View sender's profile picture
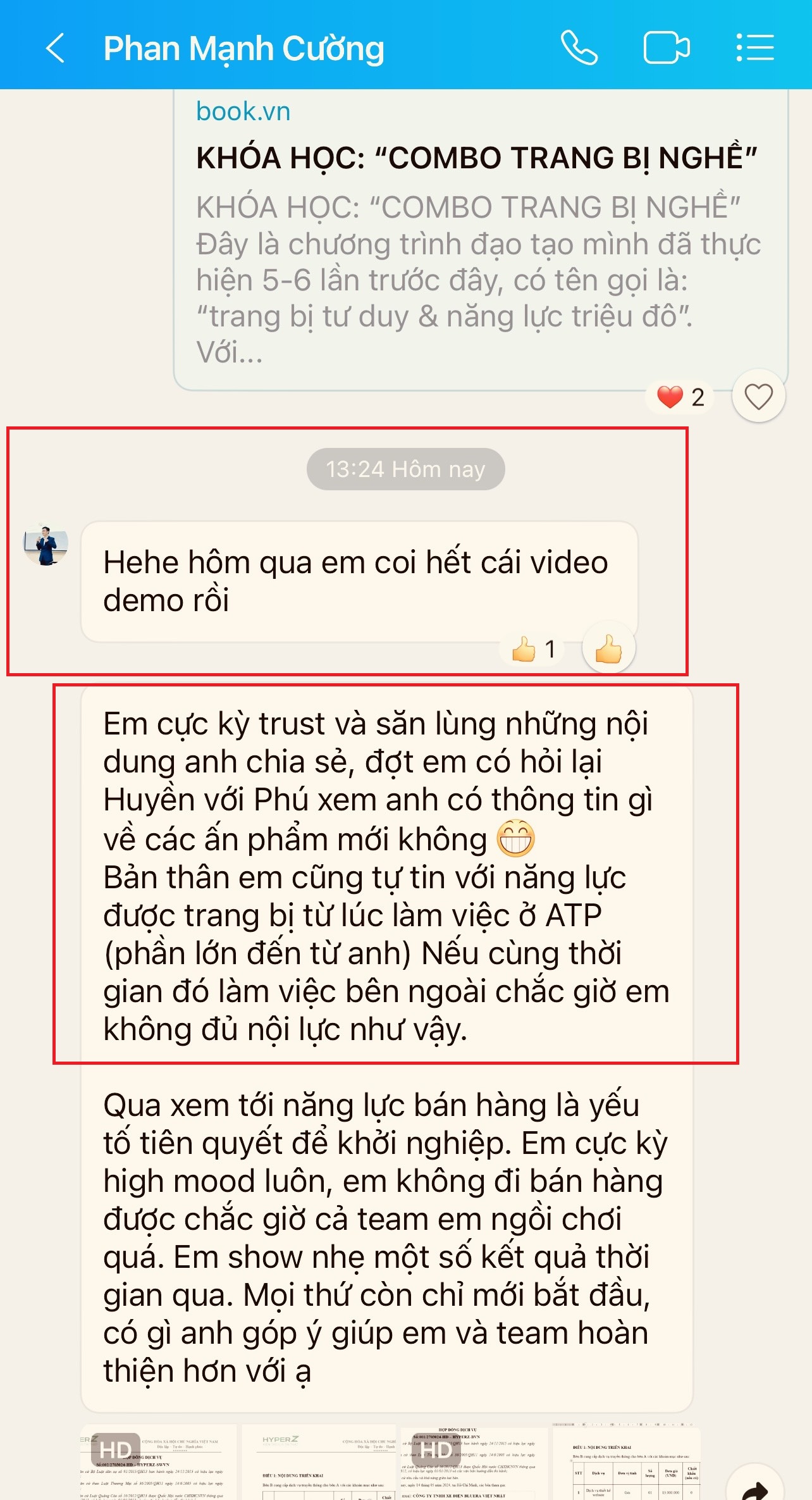Image resolution: width=812 pixels, height=1500 pixels. (46, 545)
